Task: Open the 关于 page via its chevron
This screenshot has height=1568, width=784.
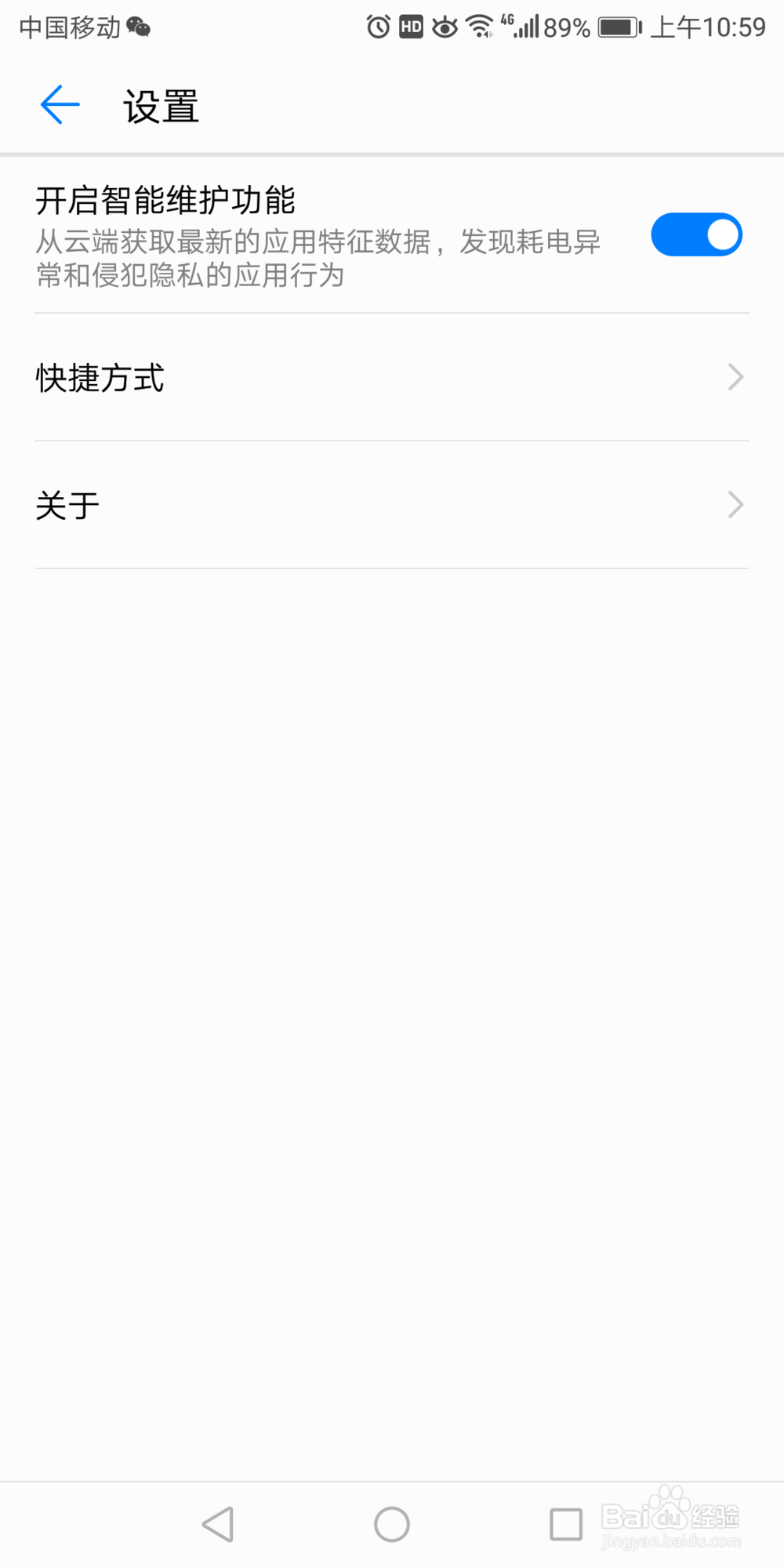Action: pyautogui.click(x=734, y=504)
